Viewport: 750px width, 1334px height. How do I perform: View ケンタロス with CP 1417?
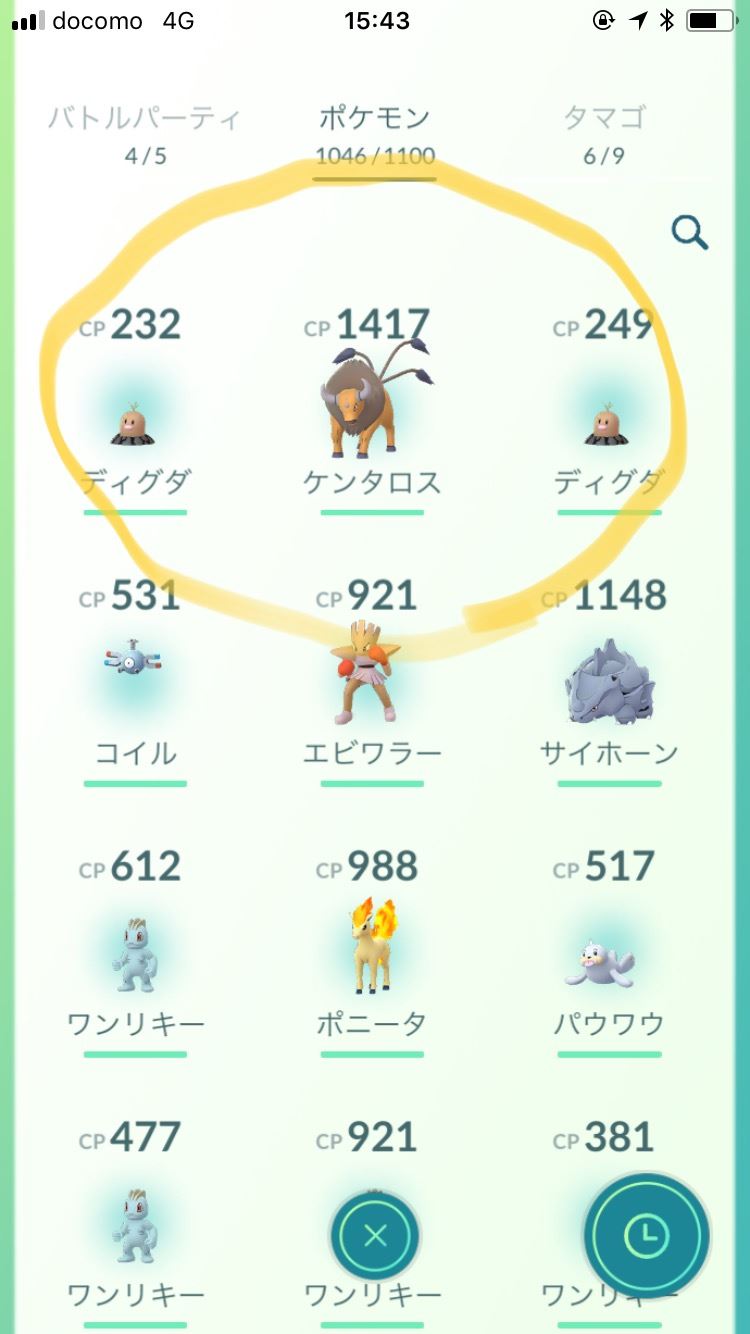(x=373, y=410)
